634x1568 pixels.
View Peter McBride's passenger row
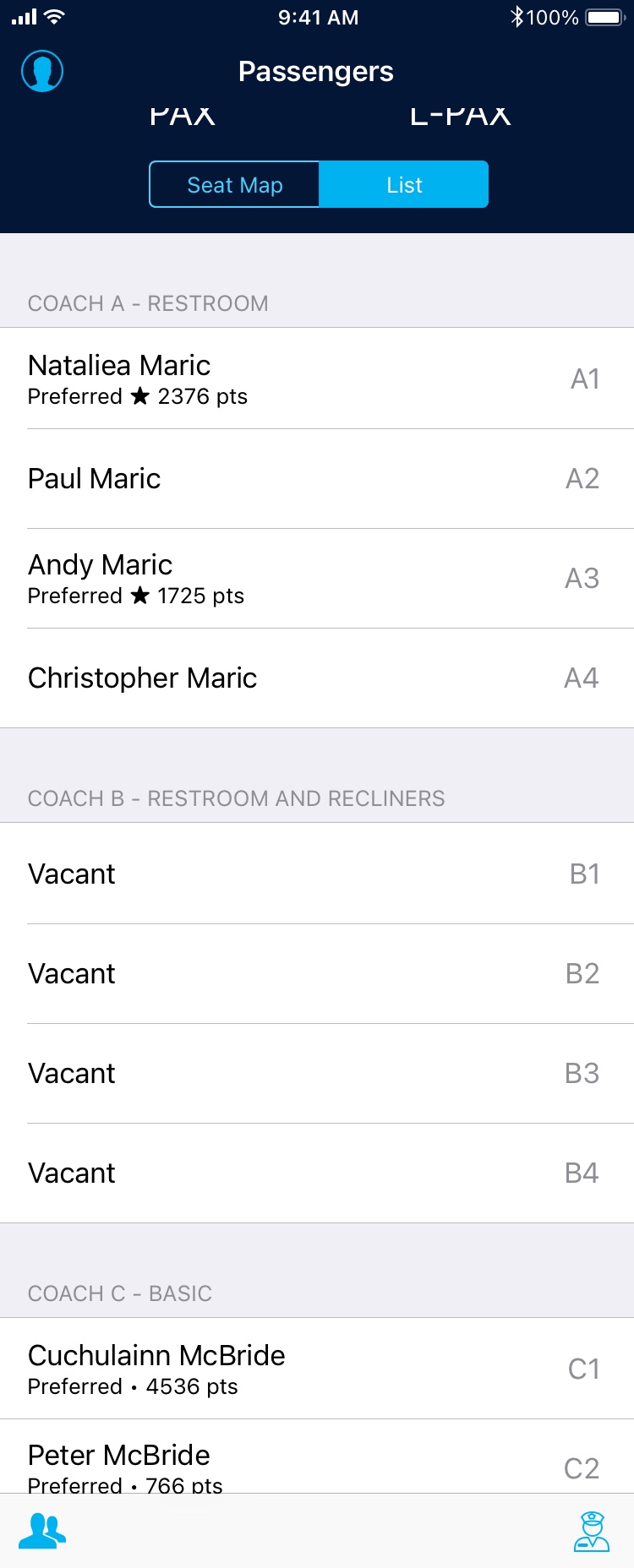pos(316,1463)
